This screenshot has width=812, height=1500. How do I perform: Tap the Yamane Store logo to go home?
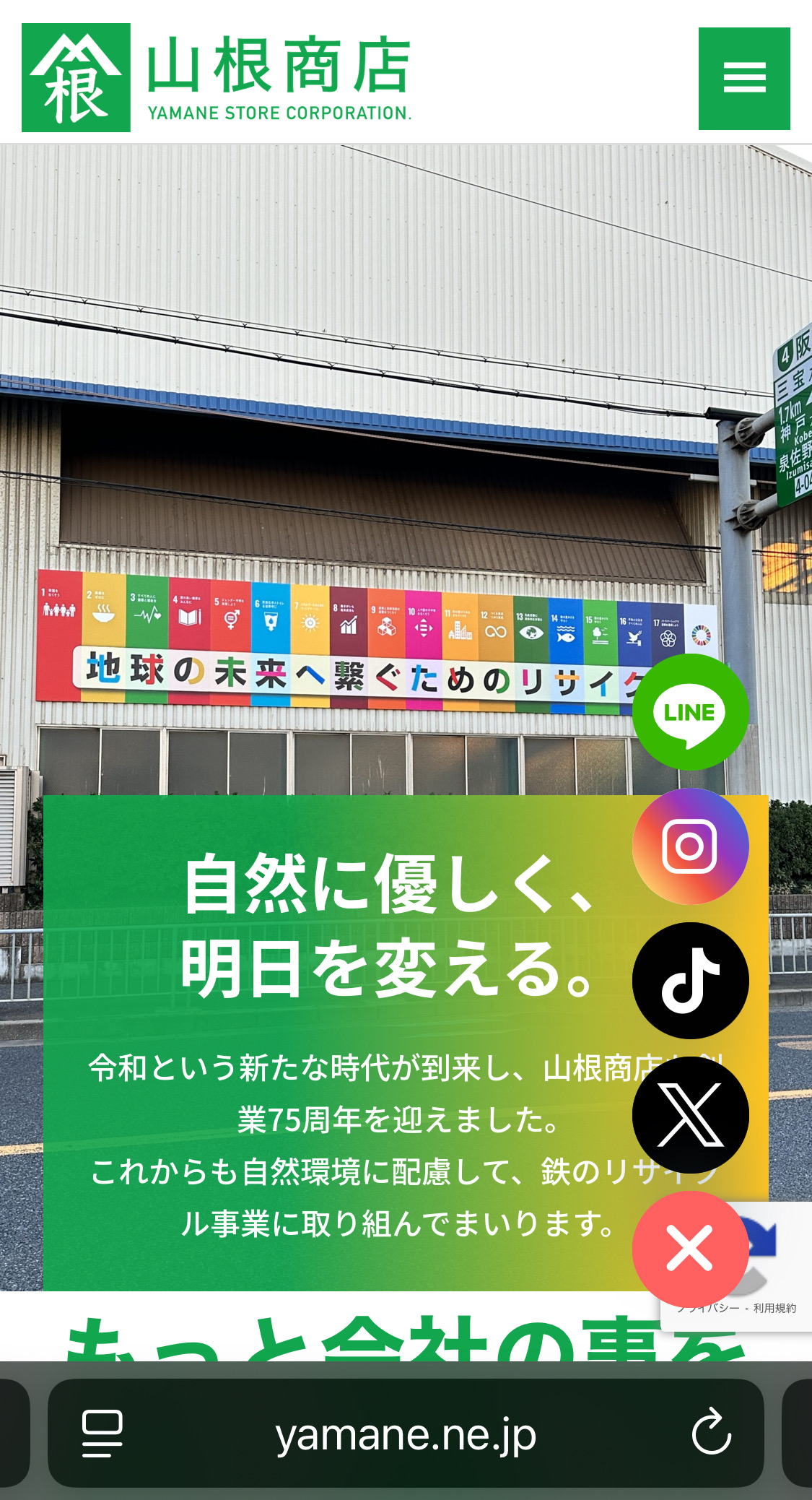[x=217, y=78]
